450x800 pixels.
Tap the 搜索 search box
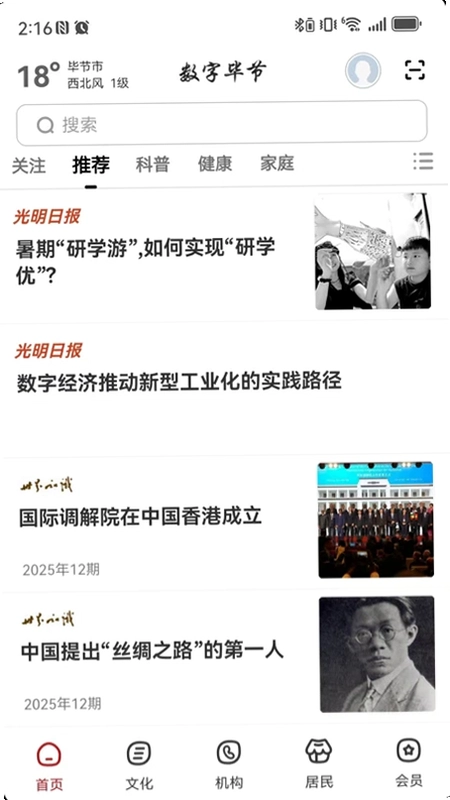(x=221, y=123)
